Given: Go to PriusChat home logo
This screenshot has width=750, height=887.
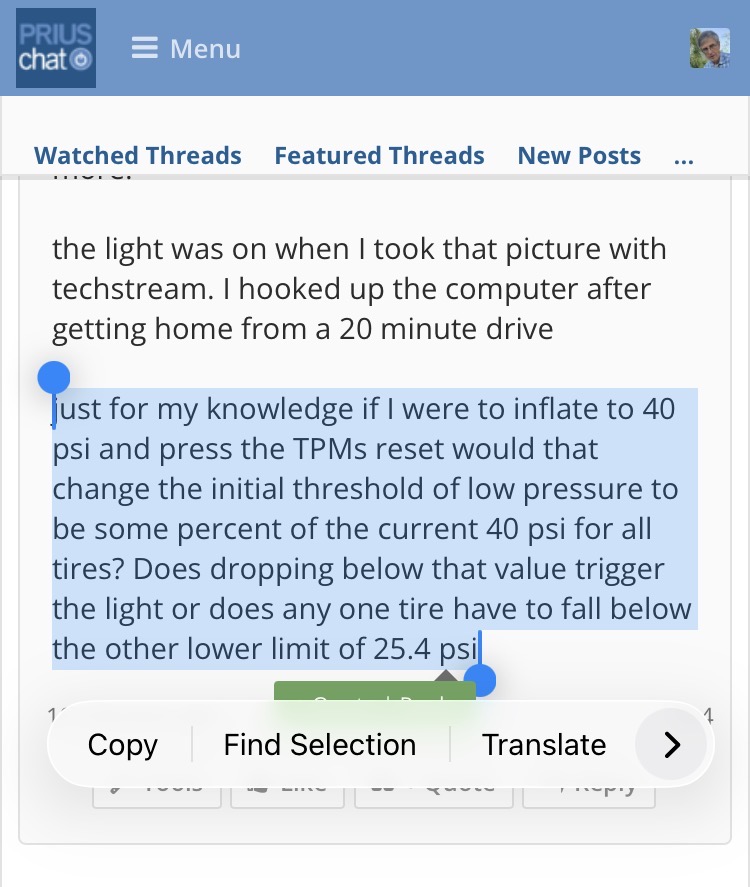Looking at the screenshot, I should [x=56, y=48].
